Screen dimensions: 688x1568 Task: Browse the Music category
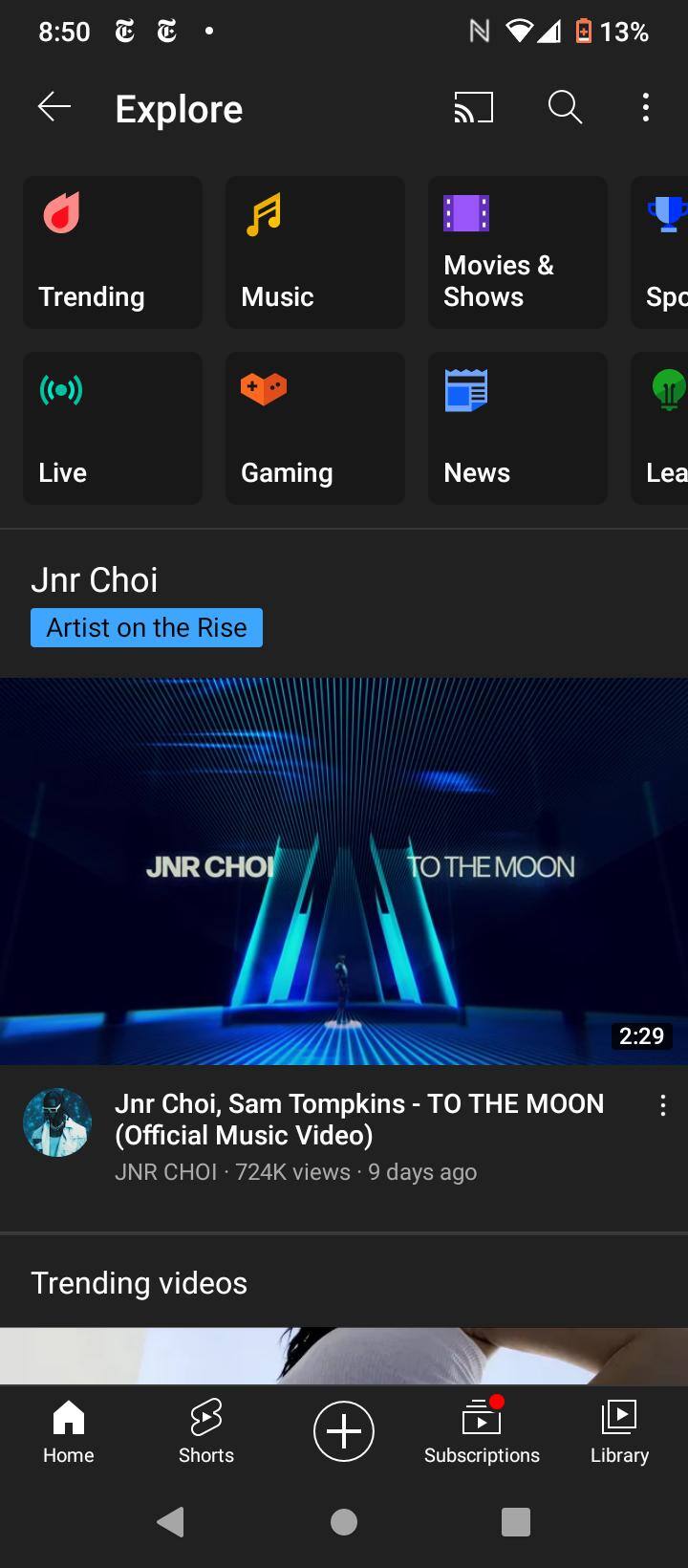[x=315, y=252]
